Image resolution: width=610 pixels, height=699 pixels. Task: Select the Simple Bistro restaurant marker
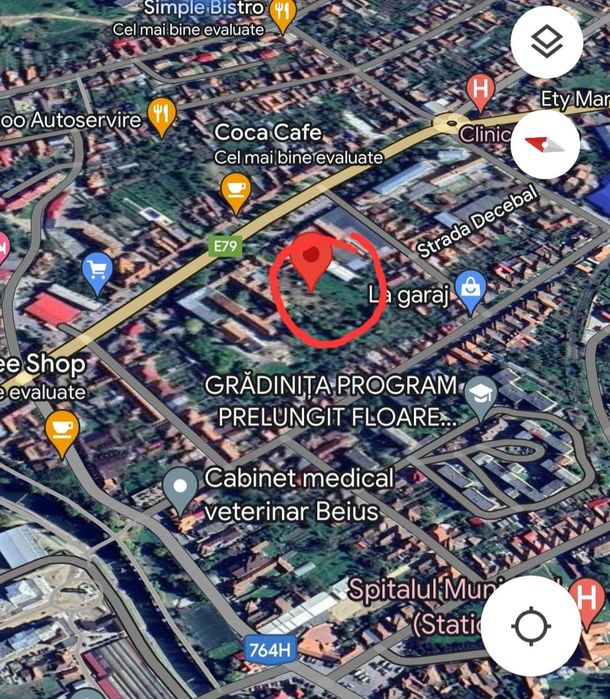(284, 13)
